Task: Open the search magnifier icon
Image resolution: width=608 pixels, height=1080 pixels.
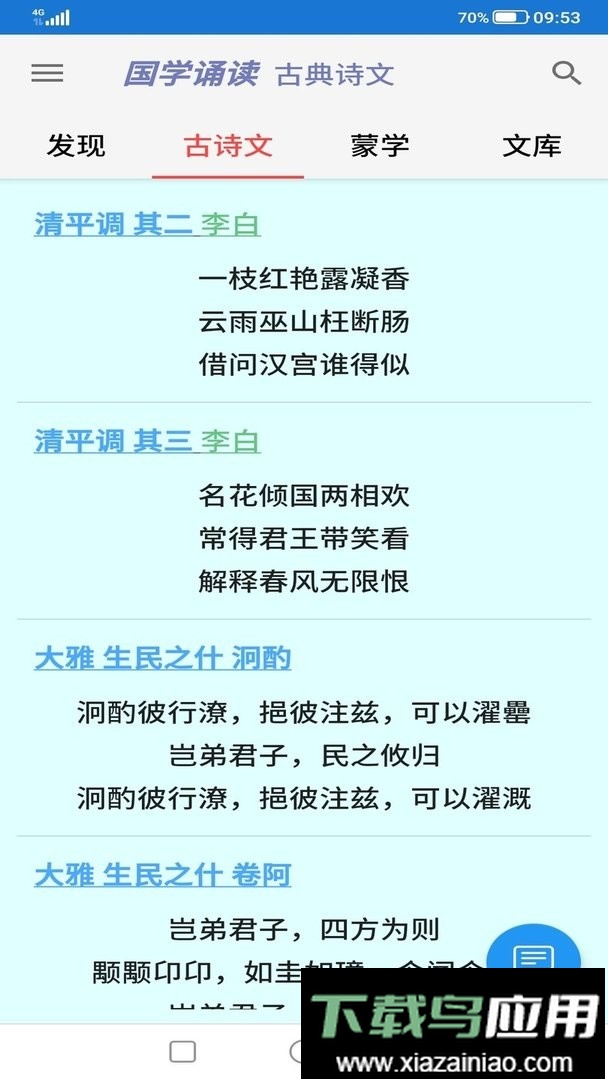Action: coord(566,73)
